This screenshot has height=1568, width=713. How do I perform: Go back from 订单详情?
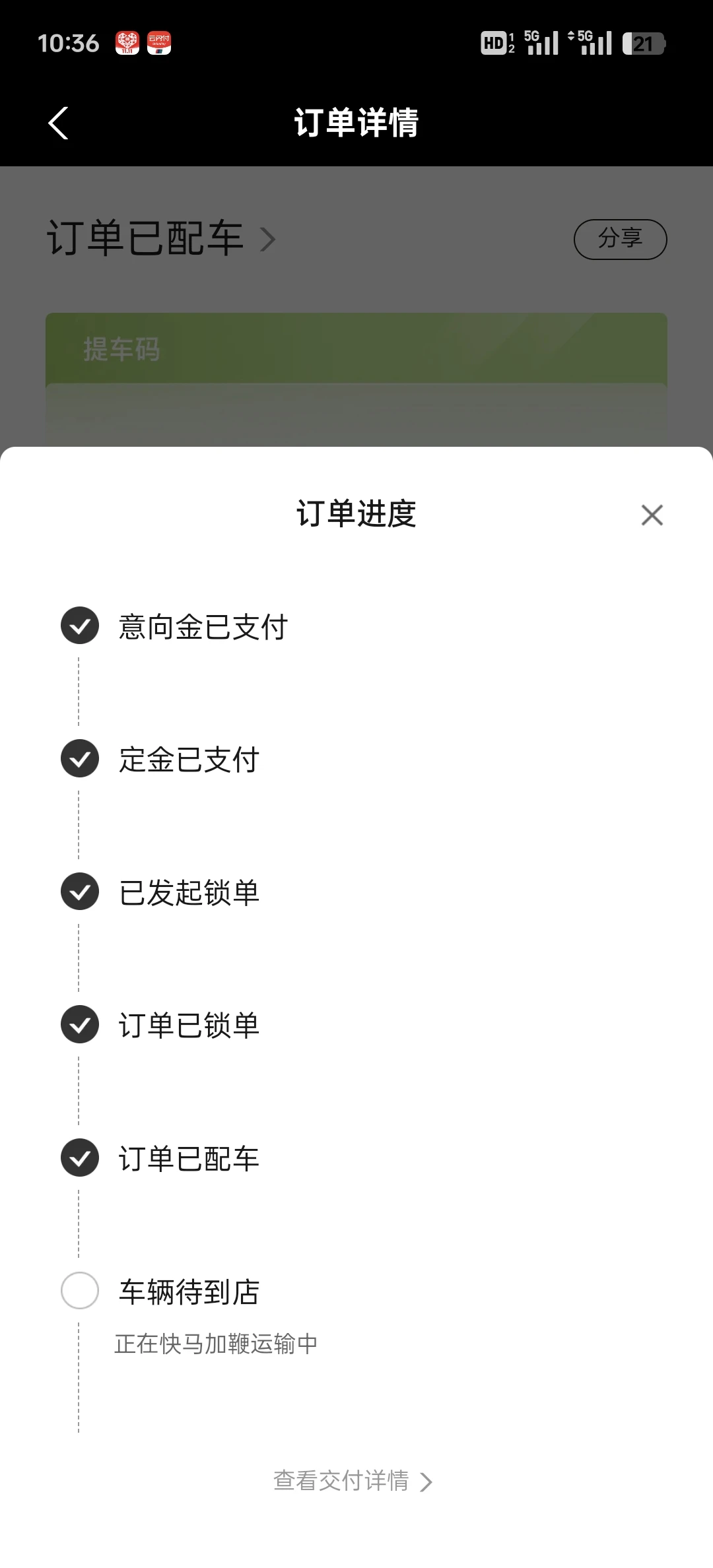click(58, 123)
